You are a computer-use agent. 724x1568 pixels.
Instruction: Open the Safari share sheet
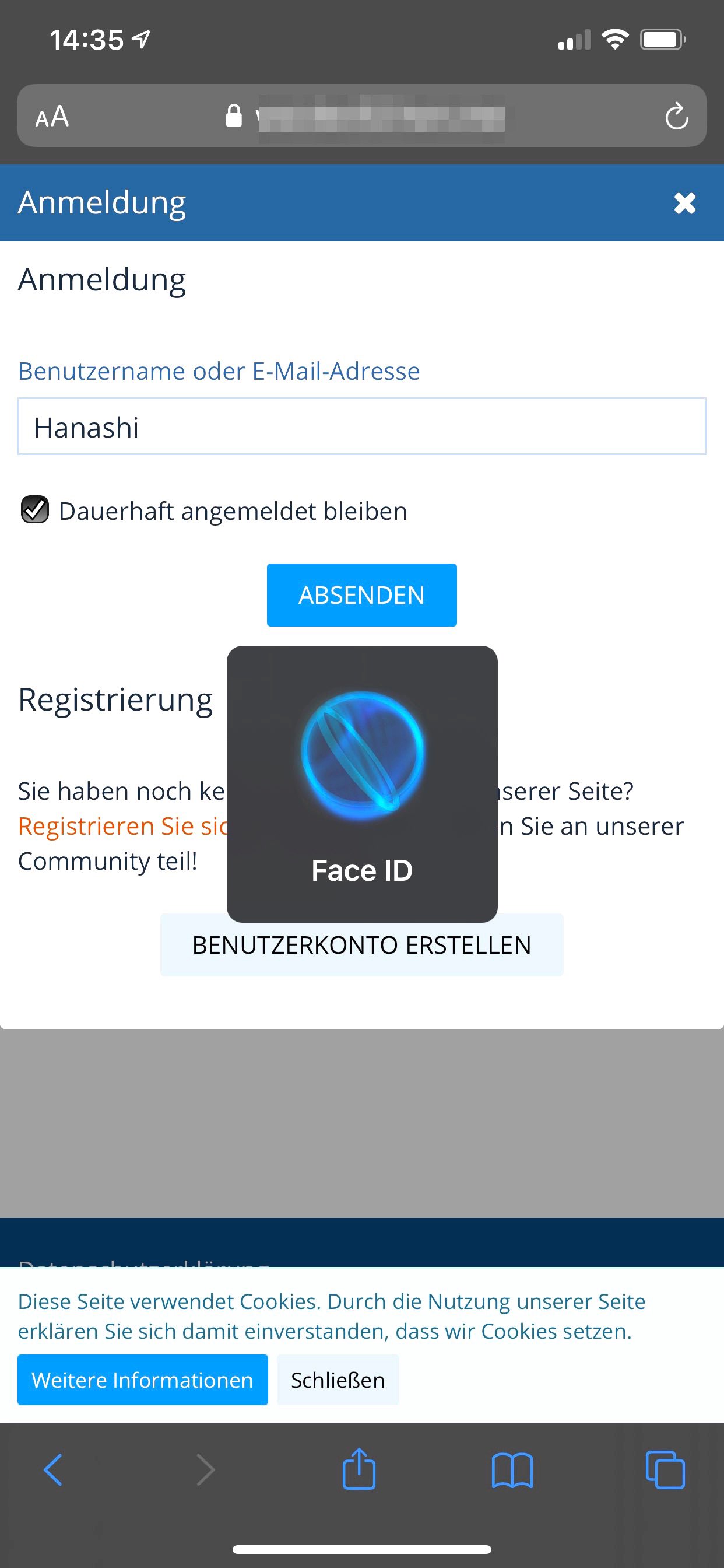point(359,1470)
